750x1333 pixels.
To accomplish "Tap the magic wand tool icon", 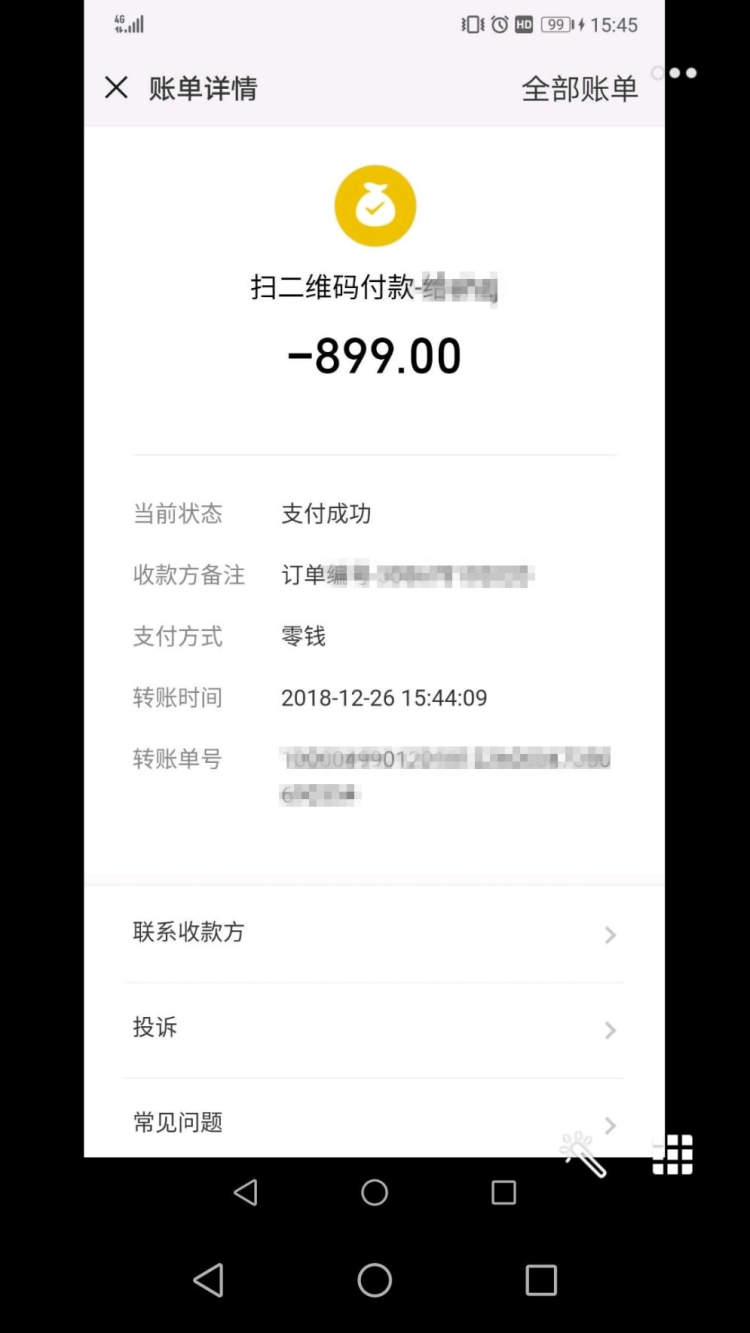I will click(583, 1154).
